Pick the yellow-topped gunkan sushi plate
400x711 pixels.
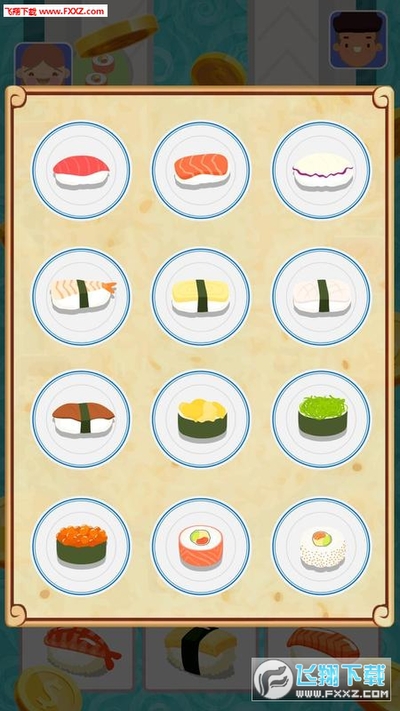point(200,419)
